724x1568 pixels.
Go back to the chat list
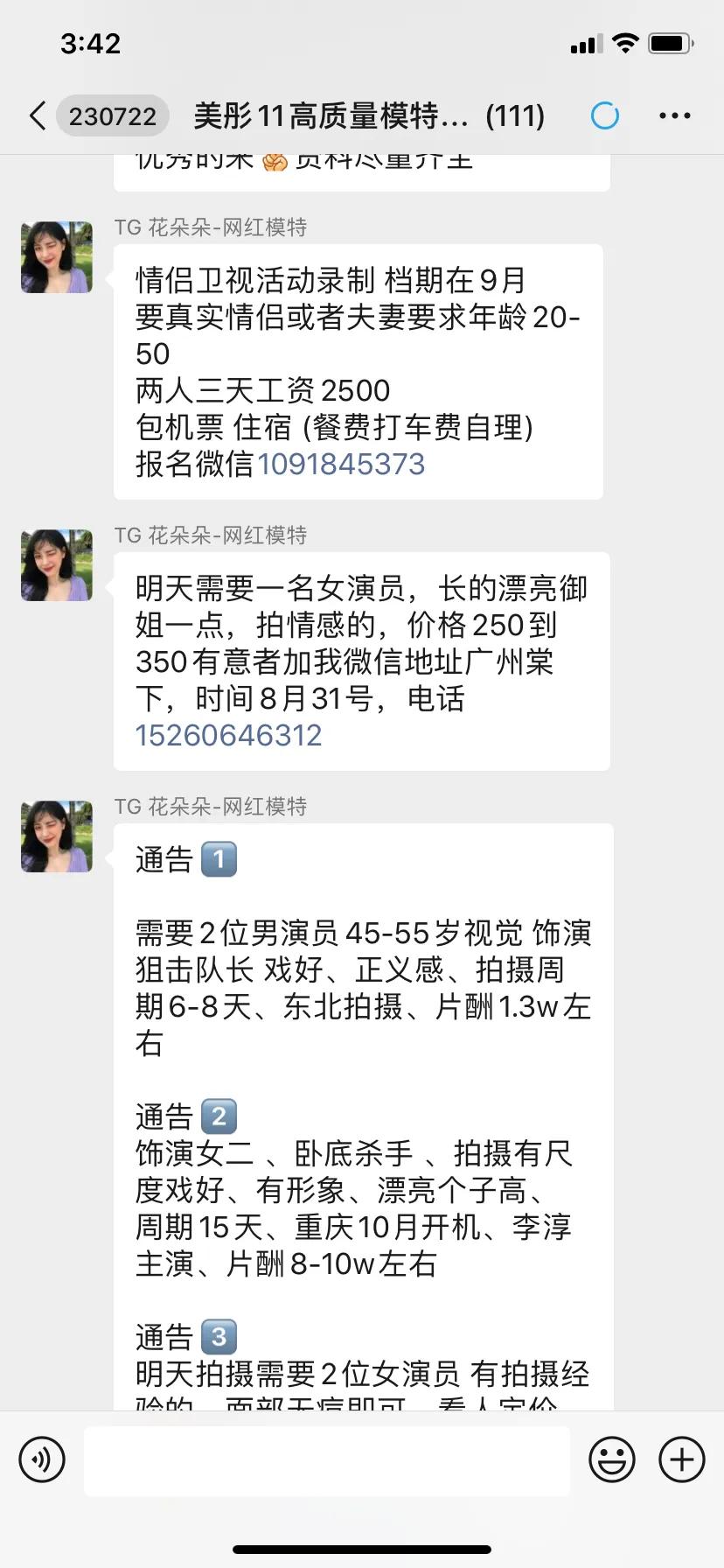[38, 115]
